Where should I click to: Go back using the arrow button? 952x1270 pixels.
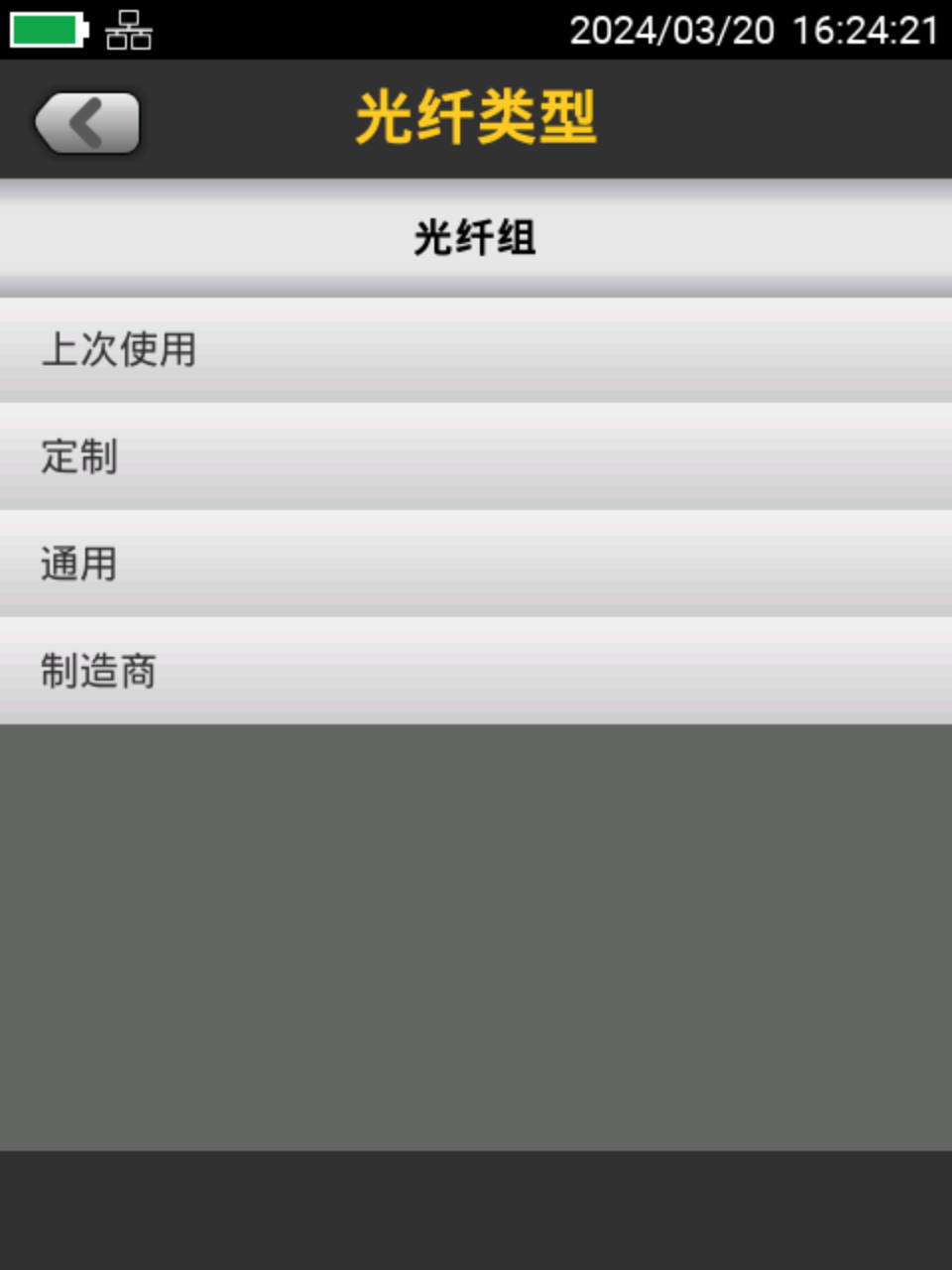(87, 123)
